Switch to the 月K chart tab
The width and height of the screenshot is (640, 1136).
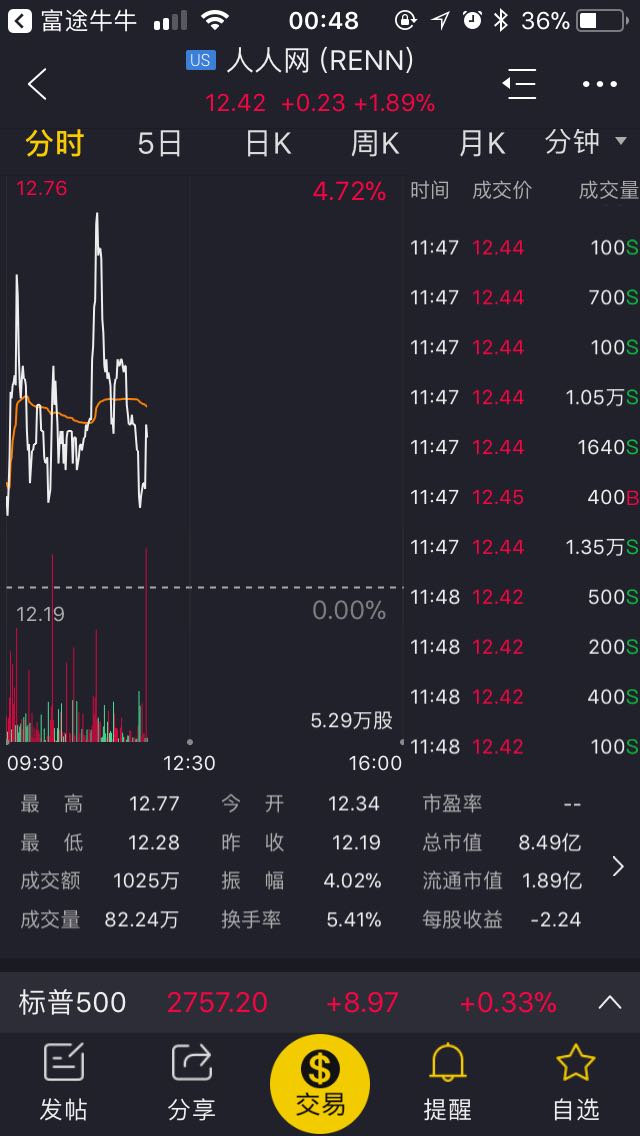point(482,144)
